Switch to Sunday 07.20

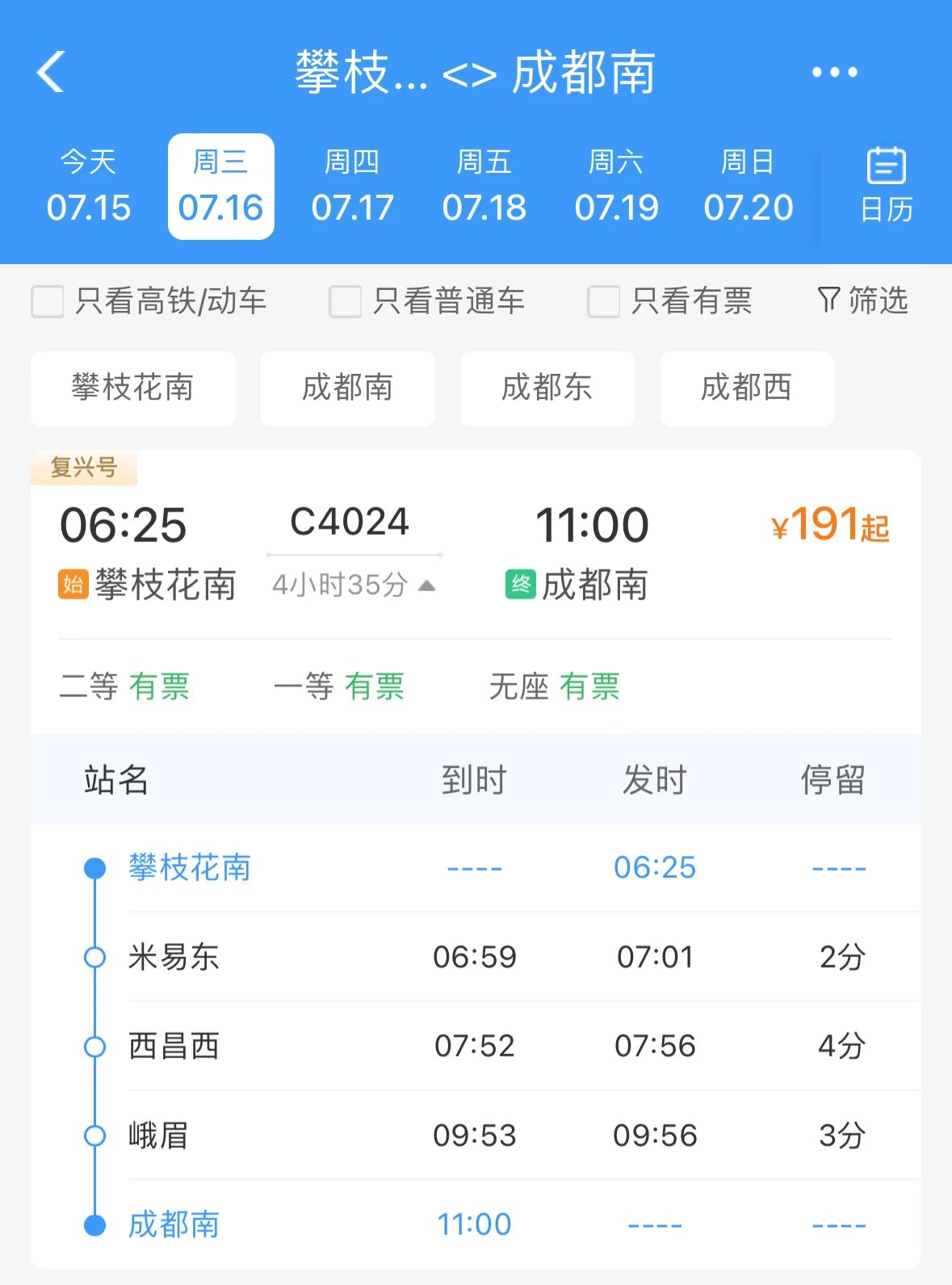[x=748, y=187]
